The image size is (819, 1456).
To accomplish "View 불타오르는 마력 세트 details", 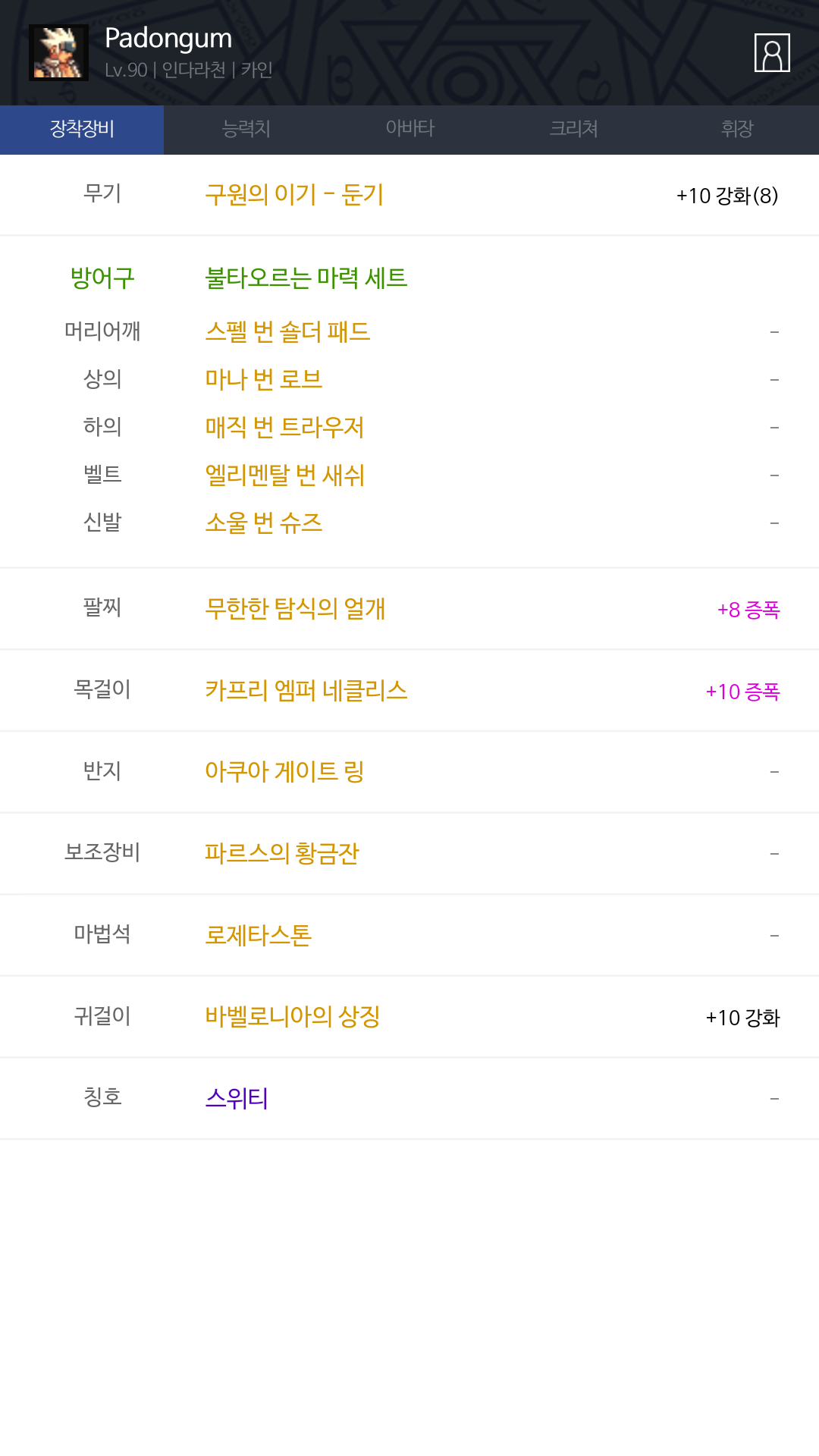I will tap(306, 278).
